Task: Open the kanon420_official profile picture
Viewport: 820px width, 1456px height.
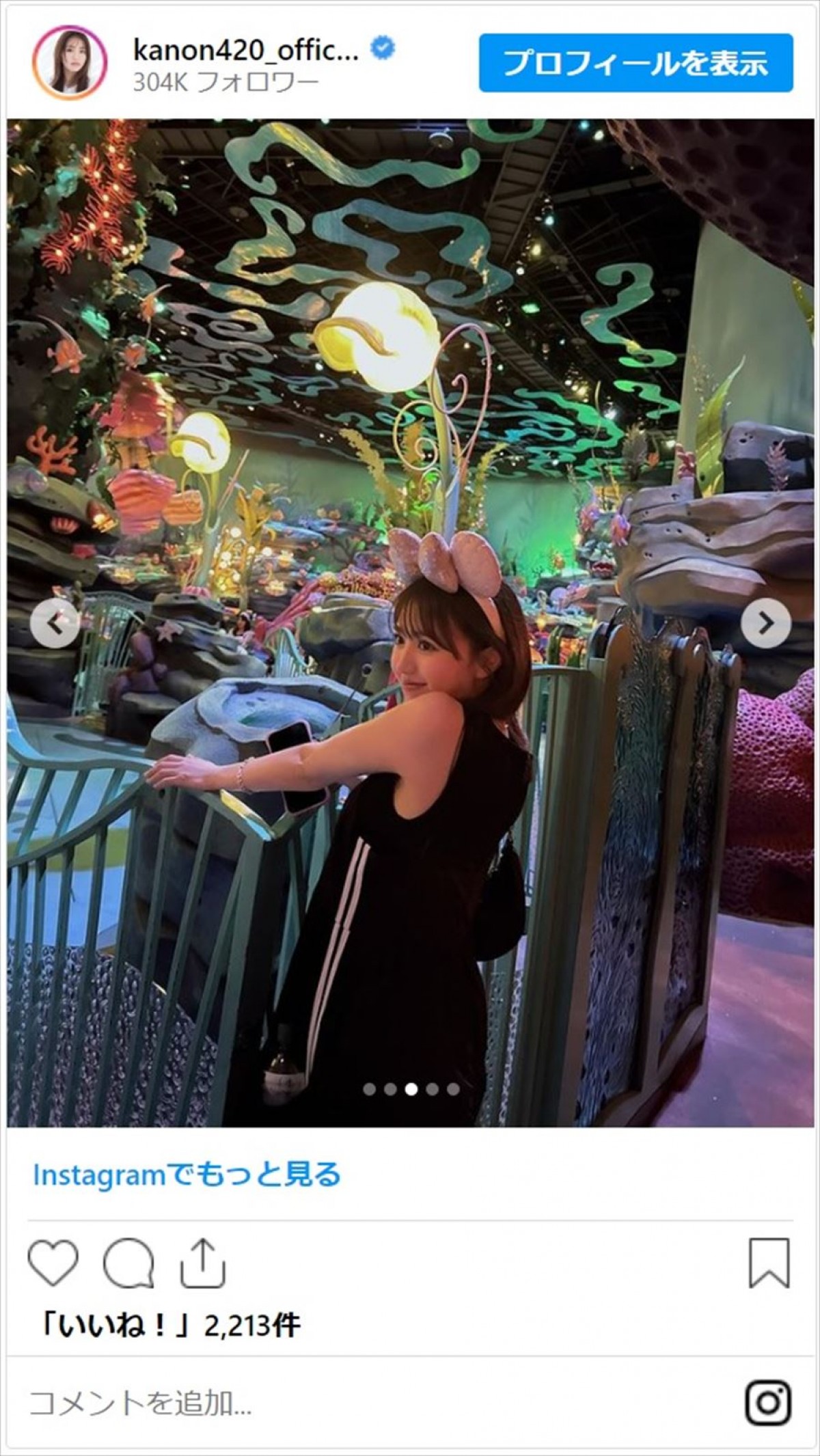Action: [x=70, y=63]
